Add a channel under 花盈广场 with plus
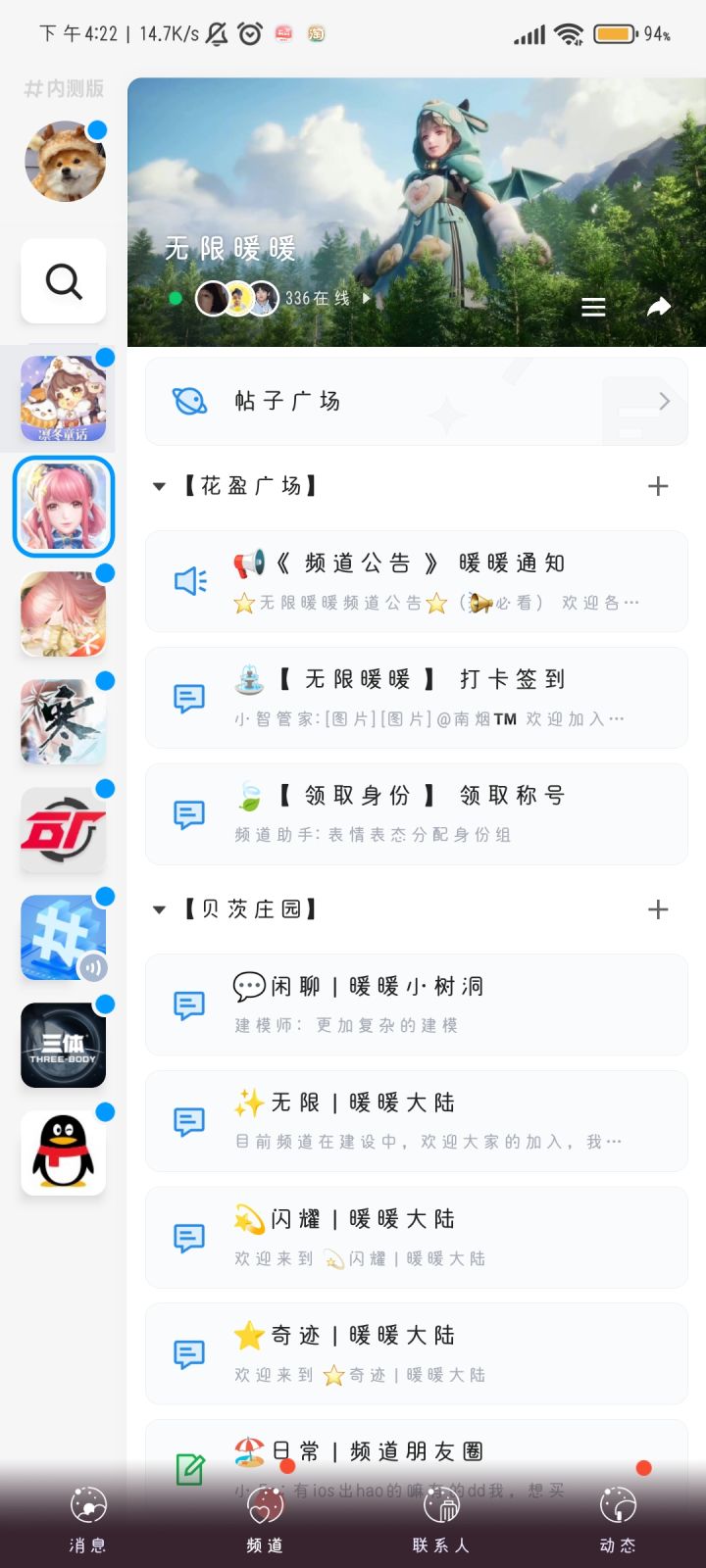 click(x=658, y=486)
